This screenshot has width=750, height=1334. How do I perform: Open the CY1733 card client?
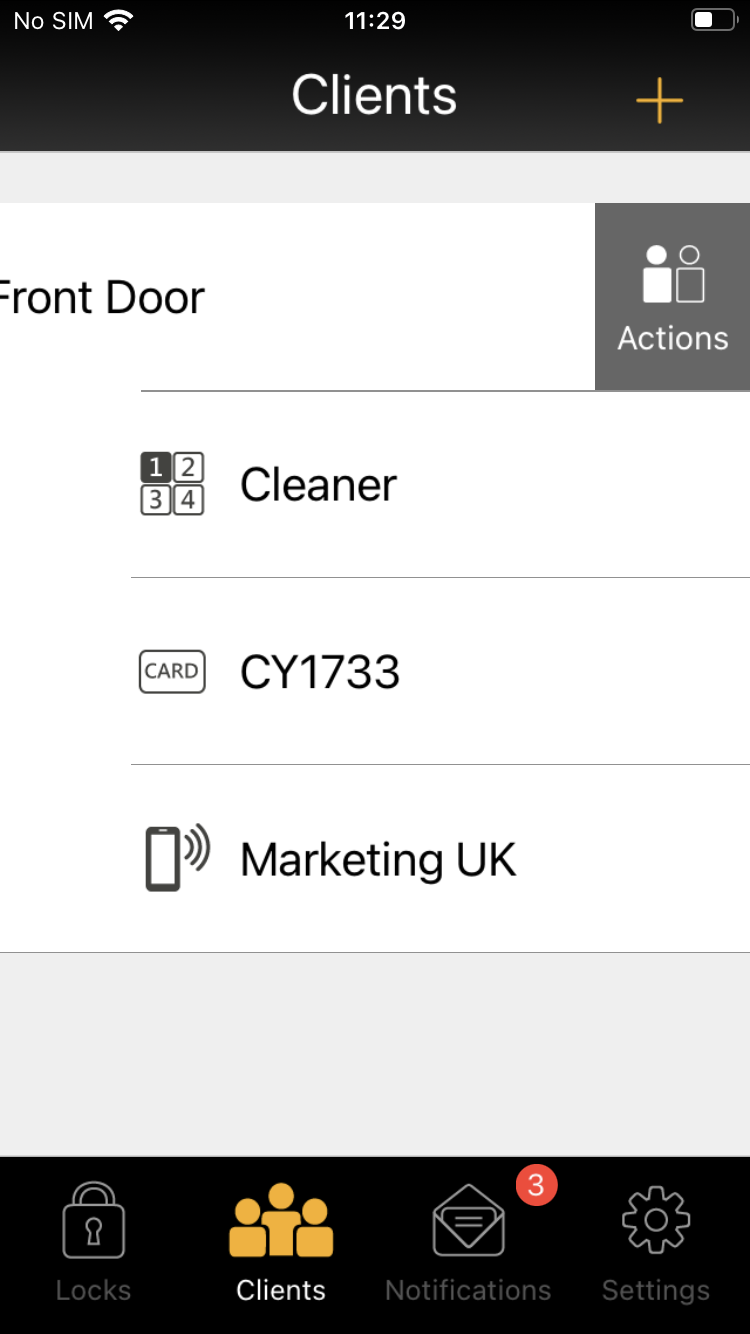pyautogui.click(x=375, y=672)
